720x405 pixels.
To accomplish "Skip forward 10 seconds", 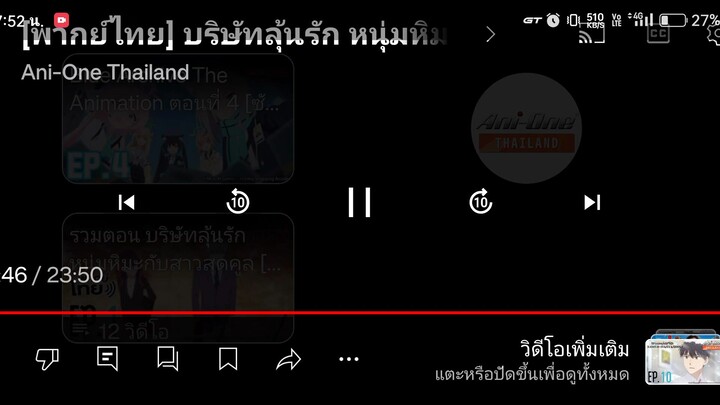I will tap(481, 202).
